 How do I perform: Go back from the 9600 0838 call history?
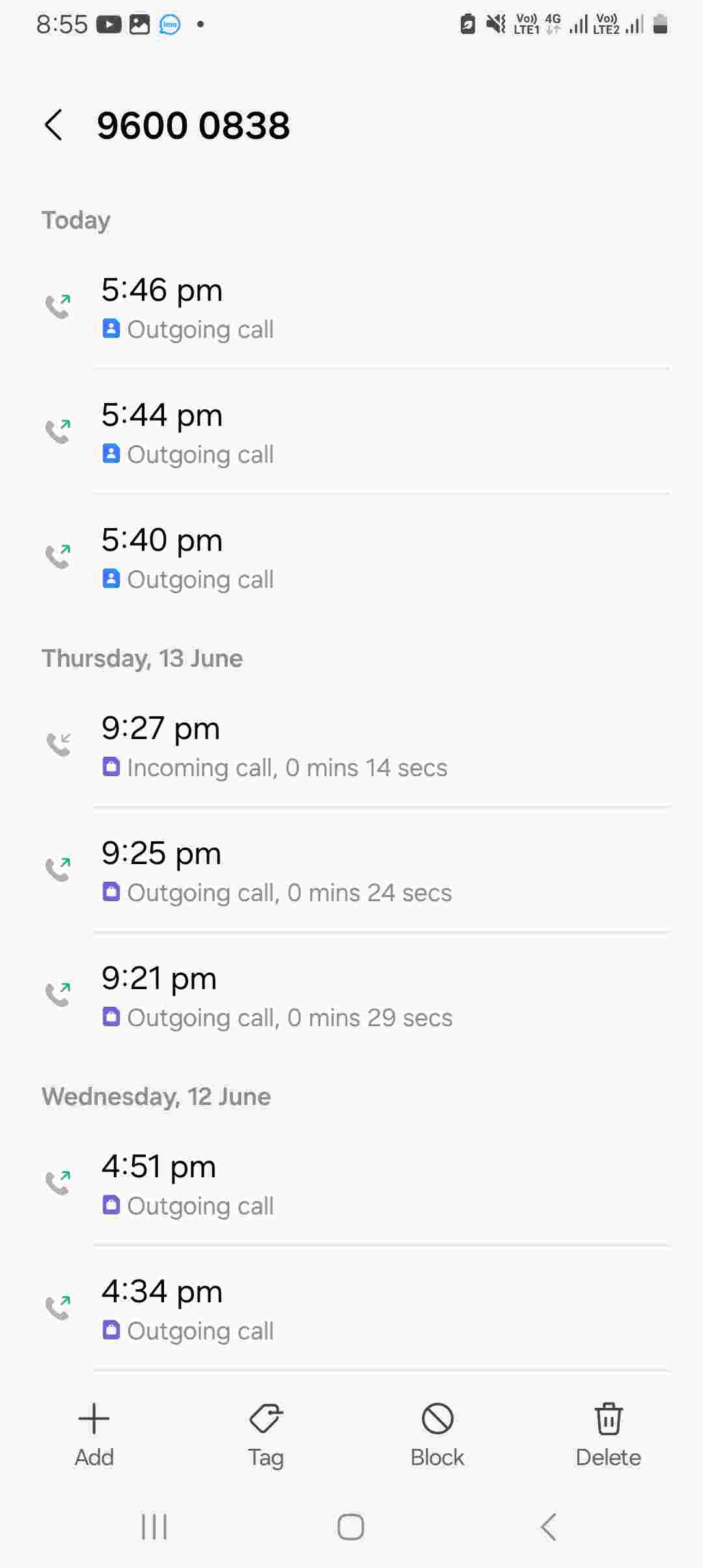click(54, 125)
